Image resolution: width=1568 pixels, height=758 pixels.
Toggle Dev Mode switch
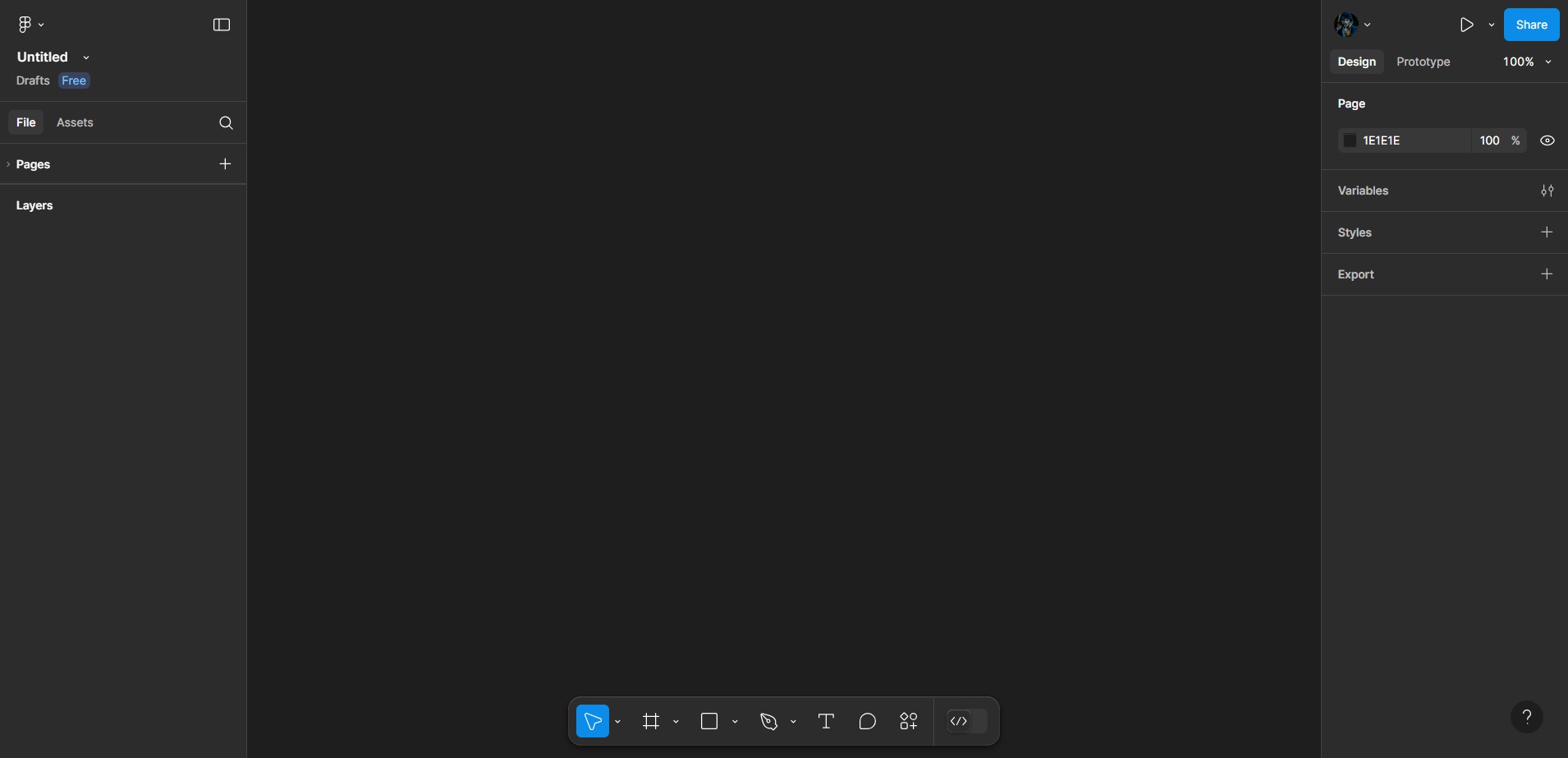967,721
